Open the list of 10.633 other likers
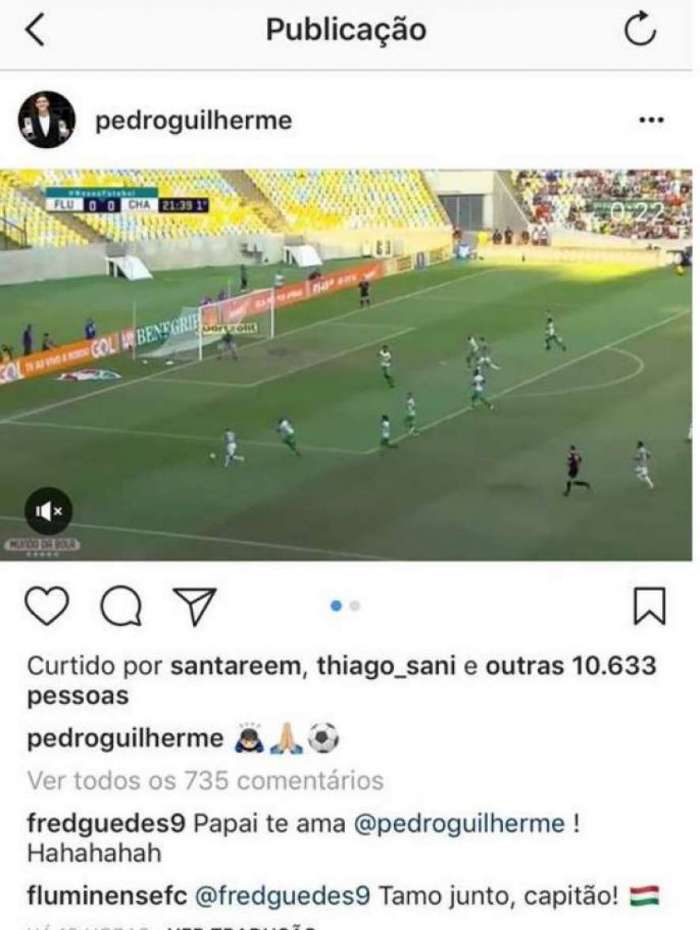700x930 pixels. click(571, 666)
